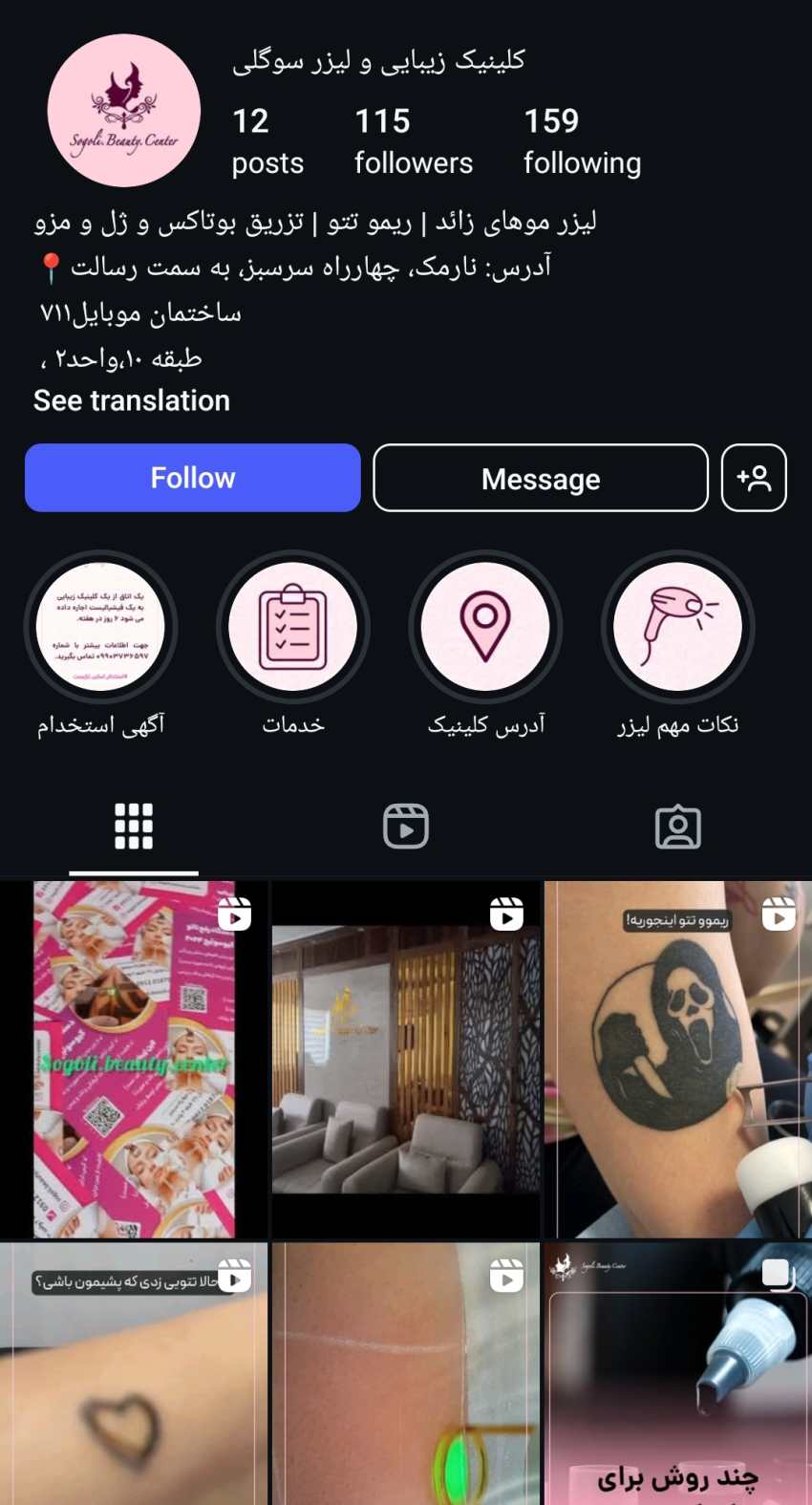Open the Scream mask tattoo removal reel
The image size is (812, 1505).
click(678, 1060)
